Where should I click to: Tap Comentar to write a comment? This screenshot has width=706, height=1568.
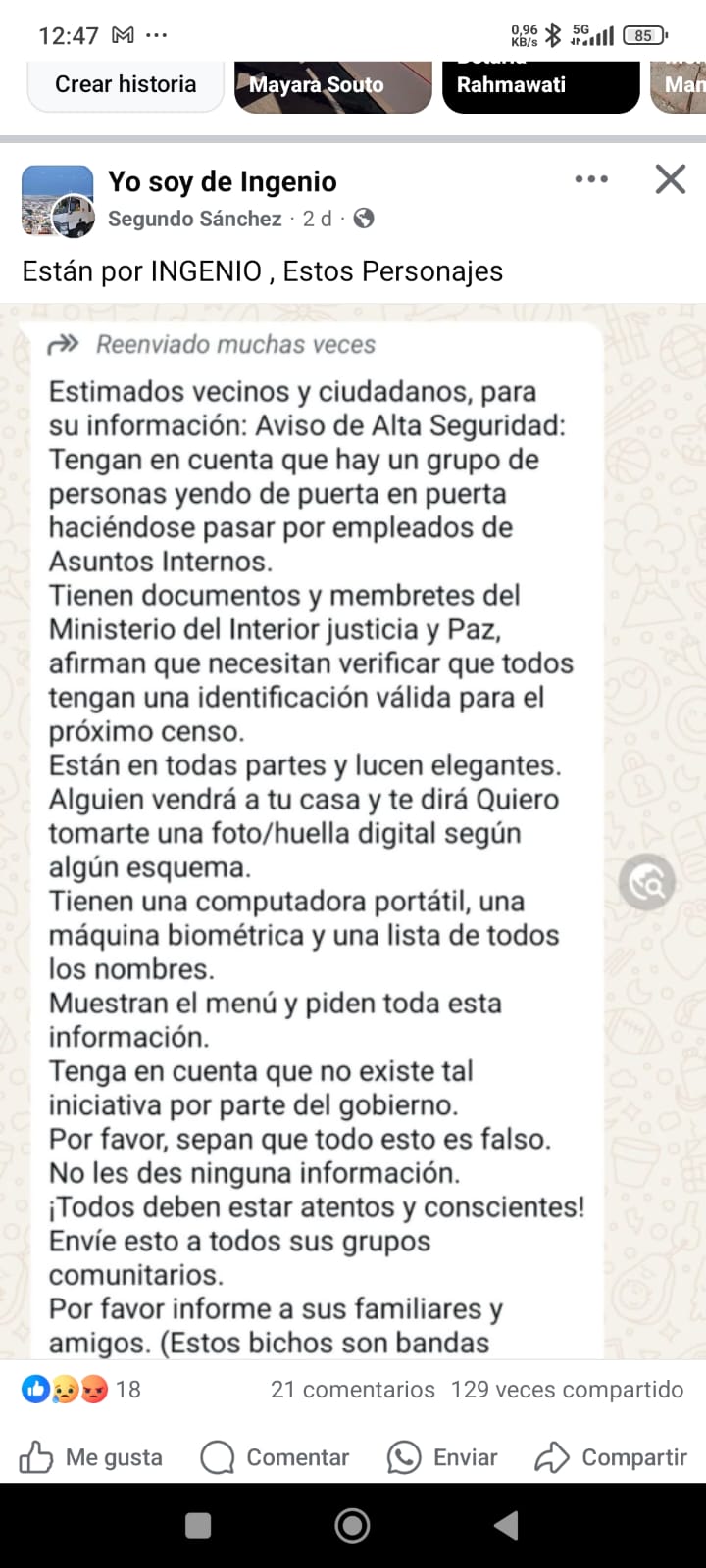276,1457
